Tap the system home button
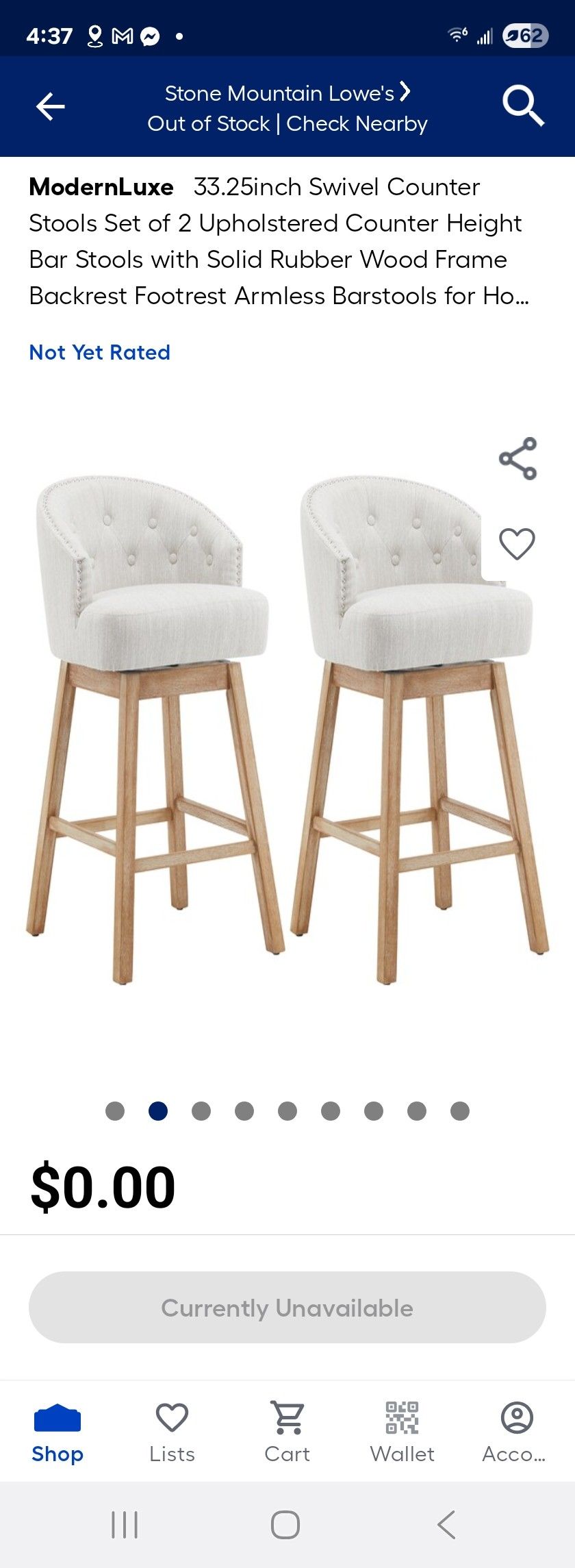This screenshot has height=1568, width=575. [x=285, y=1525]
